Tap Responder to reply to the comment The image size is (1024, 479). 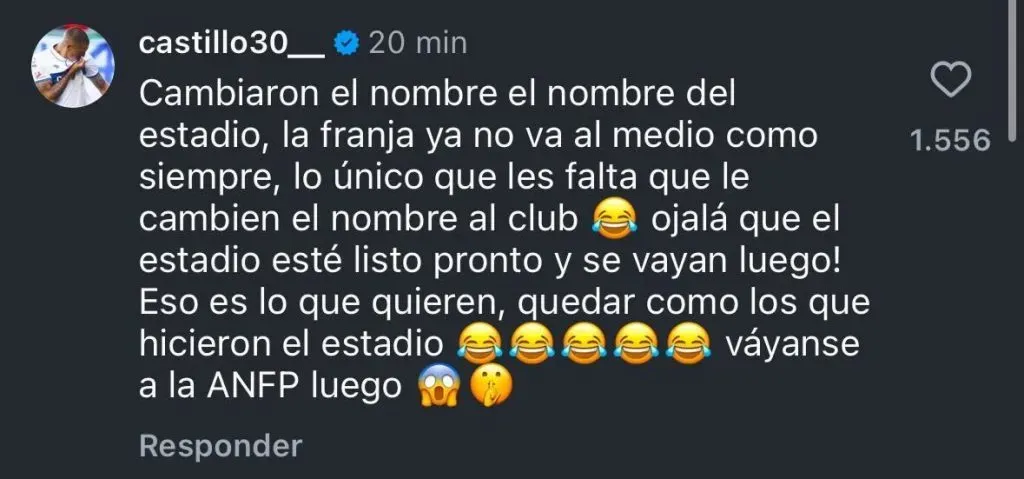pyautogui.click(x=220, y=444)
